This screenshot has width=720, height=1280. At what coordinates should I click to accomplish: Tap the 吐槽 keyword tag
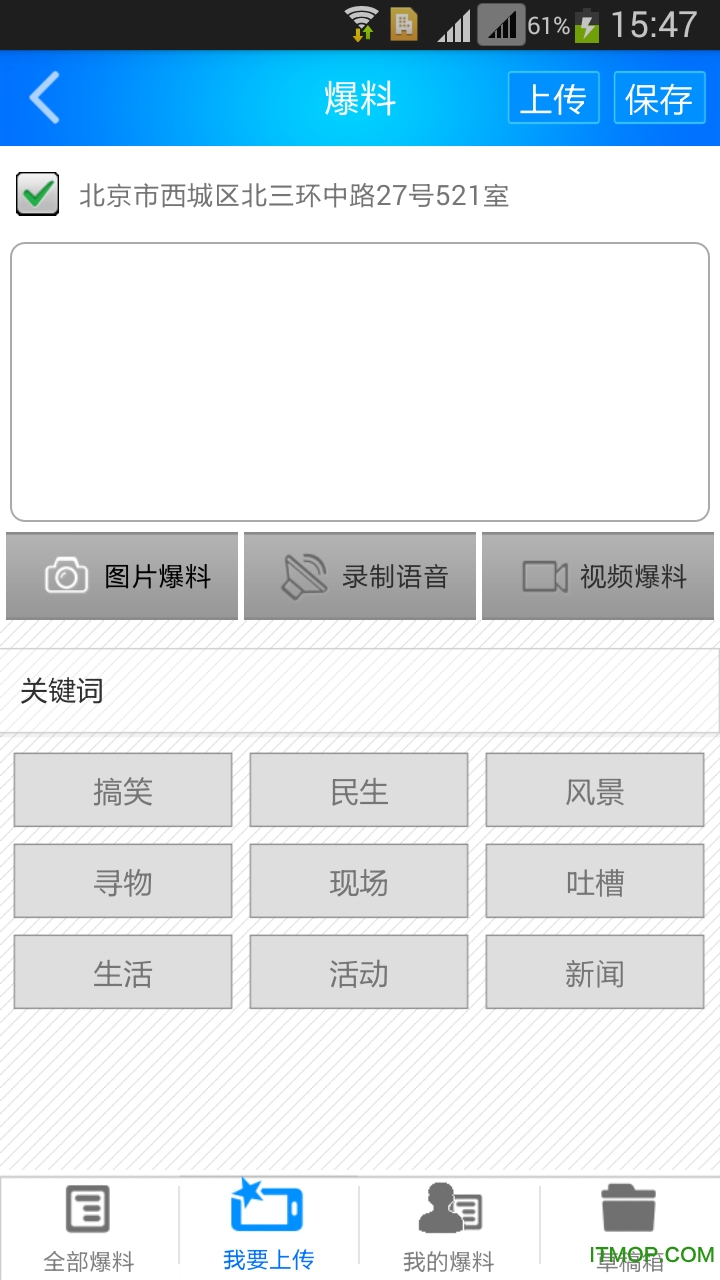point(595,881)
